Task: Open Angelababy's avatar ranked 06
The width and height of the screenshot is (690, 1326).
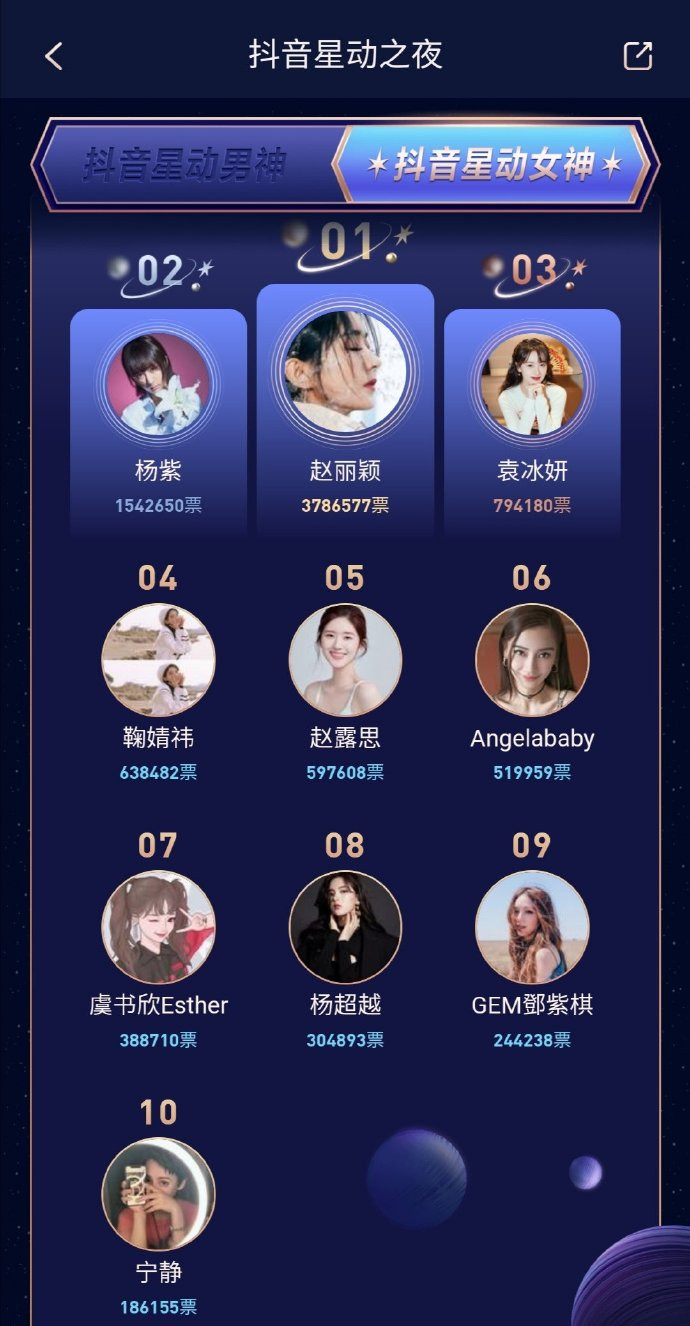Action: pos(531,660)
